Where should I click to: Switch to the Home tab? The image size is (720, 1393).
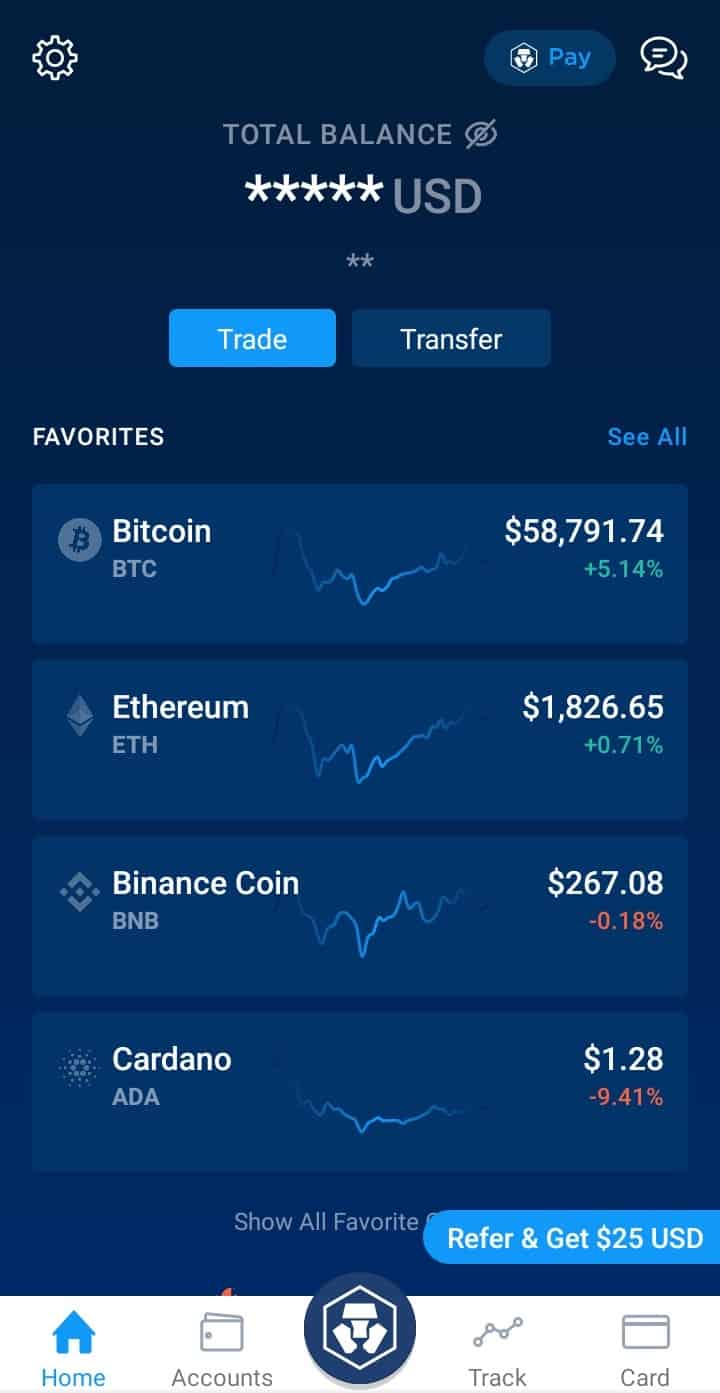(73, 1348)
